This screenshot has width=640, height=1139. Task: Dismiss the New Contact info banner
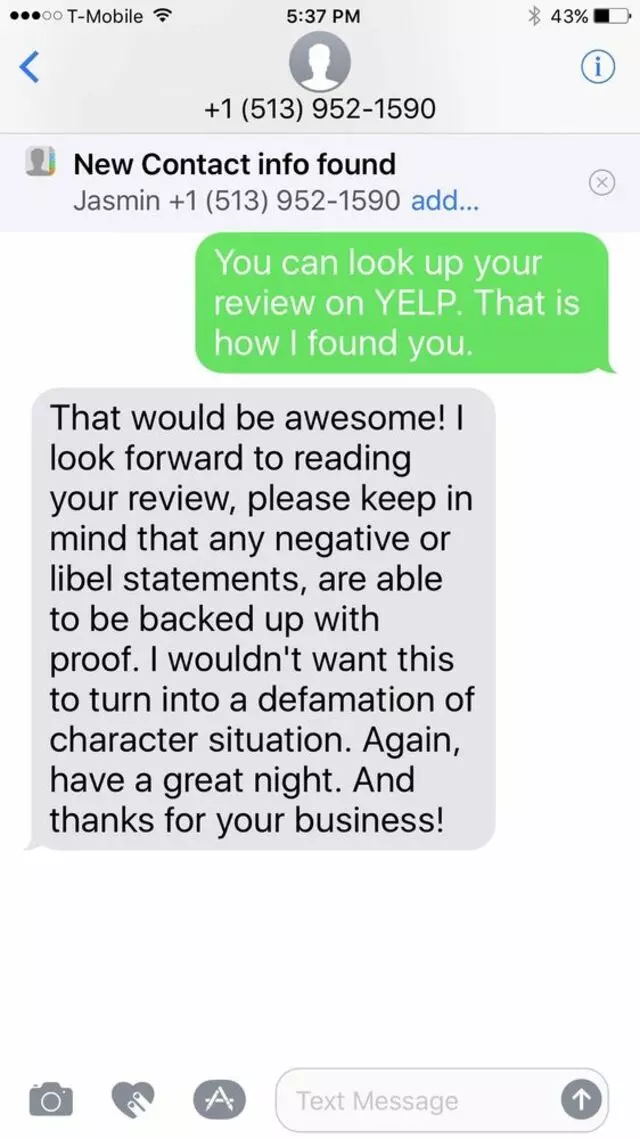600,182
